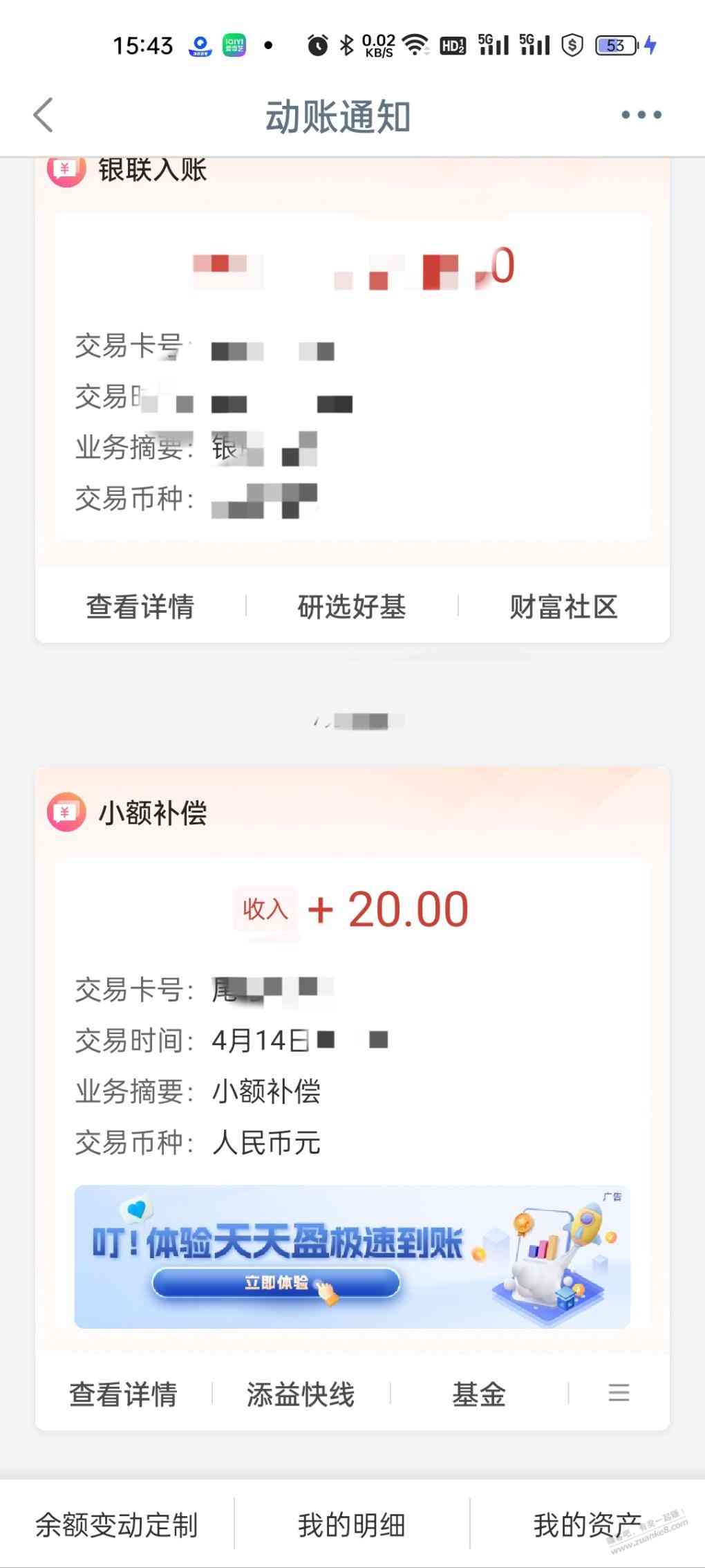The height and width of the screenshot is (1568, 705).
Task: Open 我的明细
Action: tap(352, 1525)
